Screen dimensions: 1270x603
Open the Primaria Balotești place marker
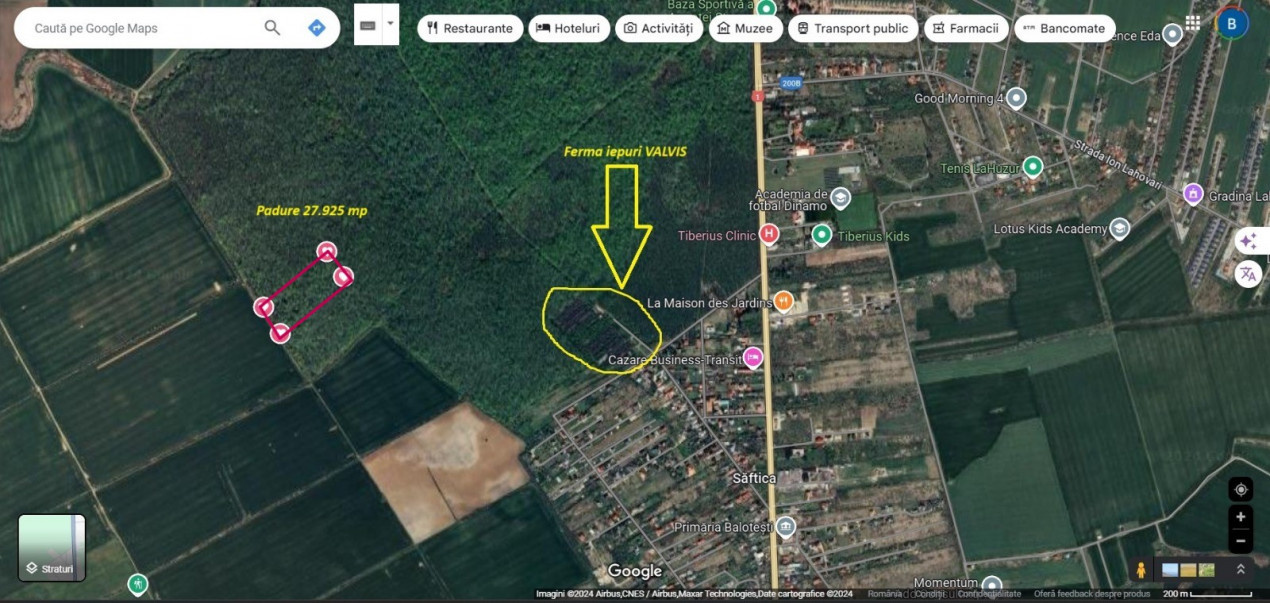pos(786,526)
